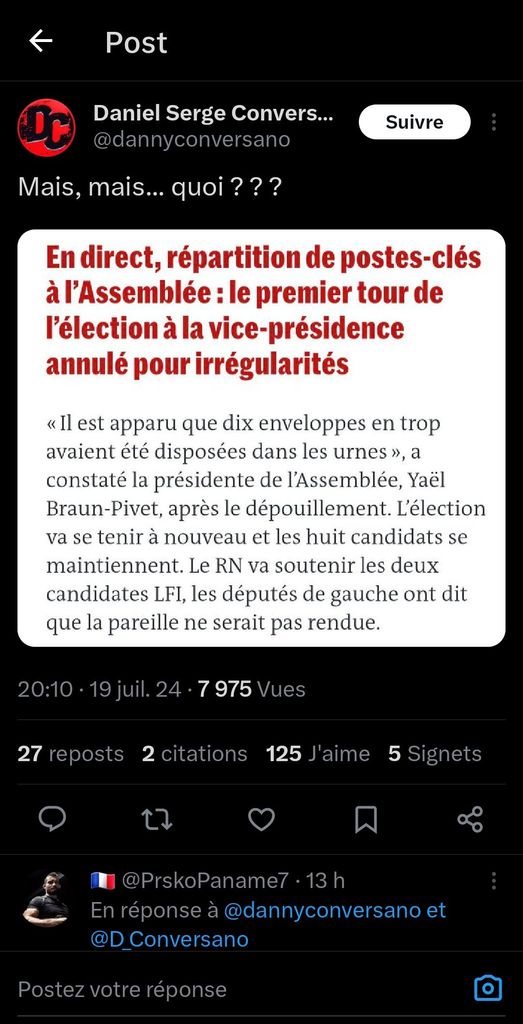This screenshot has height=1024, width=523.
Task: View the 27 reposts list
Action: point(71,754)
